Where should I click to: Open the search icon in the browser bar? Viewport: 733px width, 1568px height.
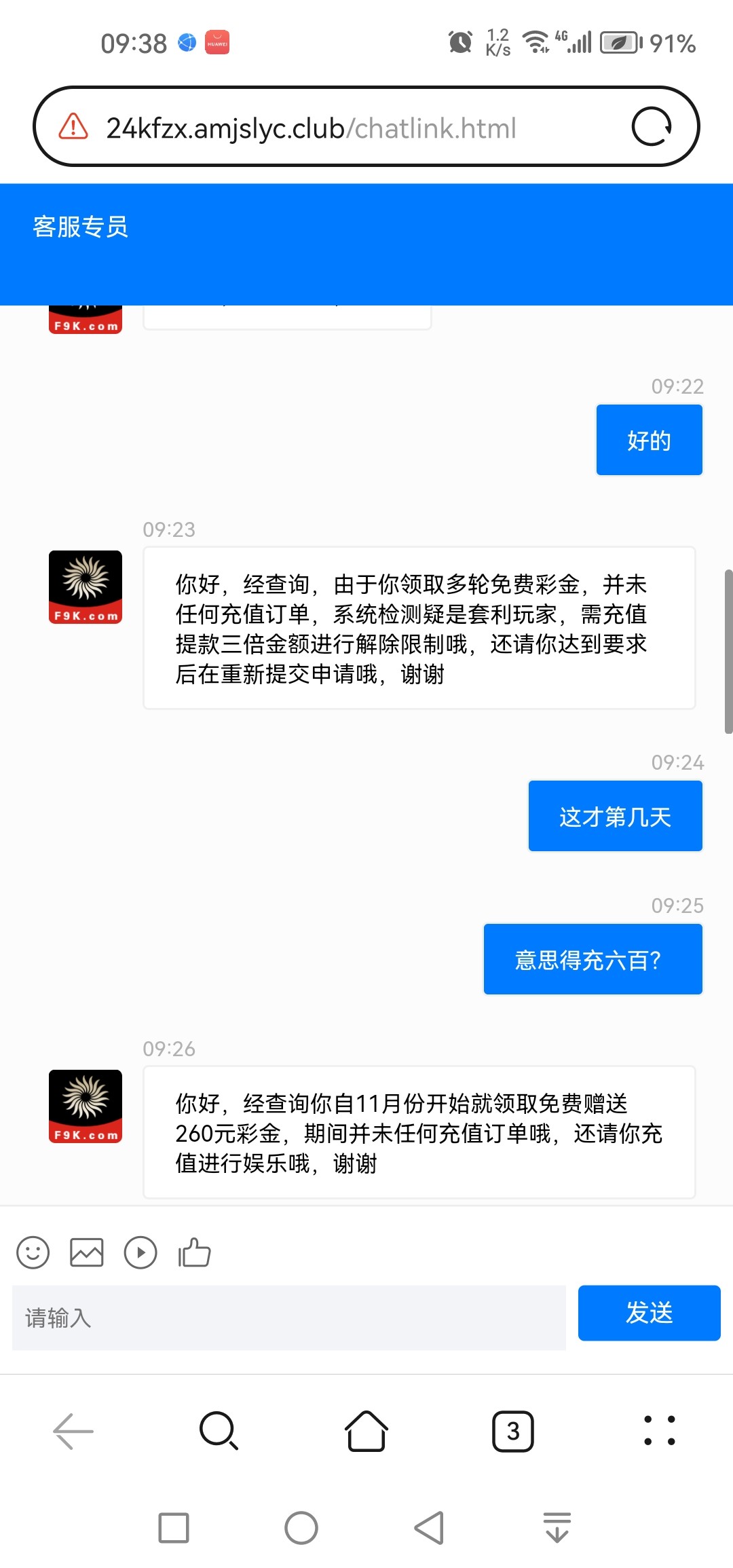tap(219, 1431)
